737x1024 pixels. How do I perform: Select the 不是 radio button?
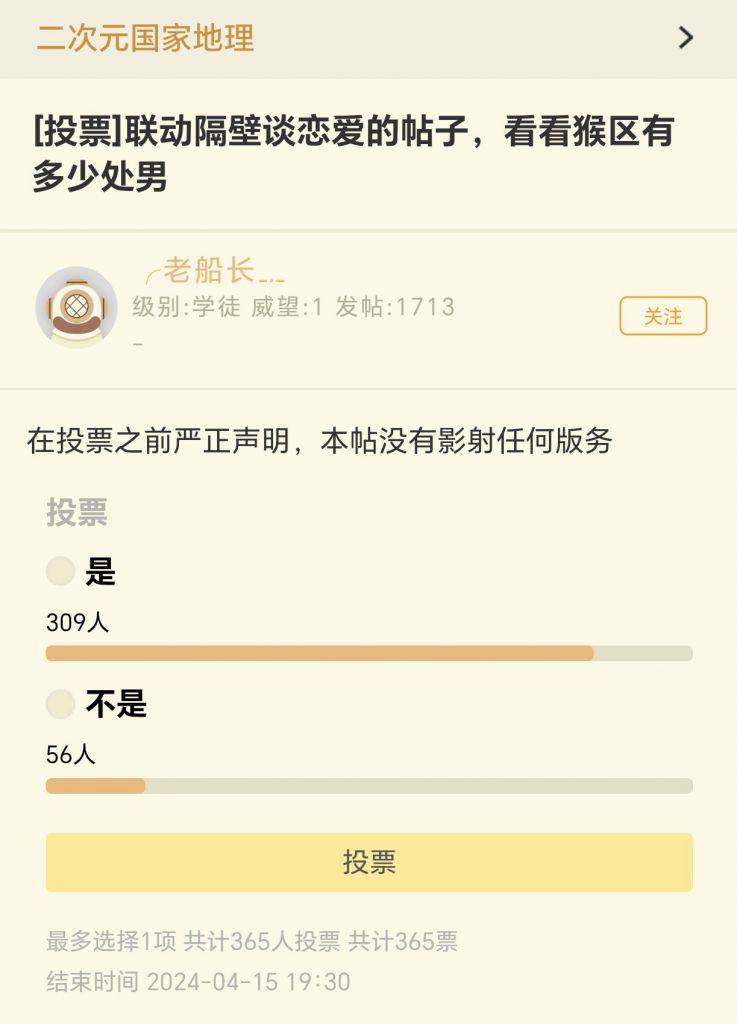(61, 703)
